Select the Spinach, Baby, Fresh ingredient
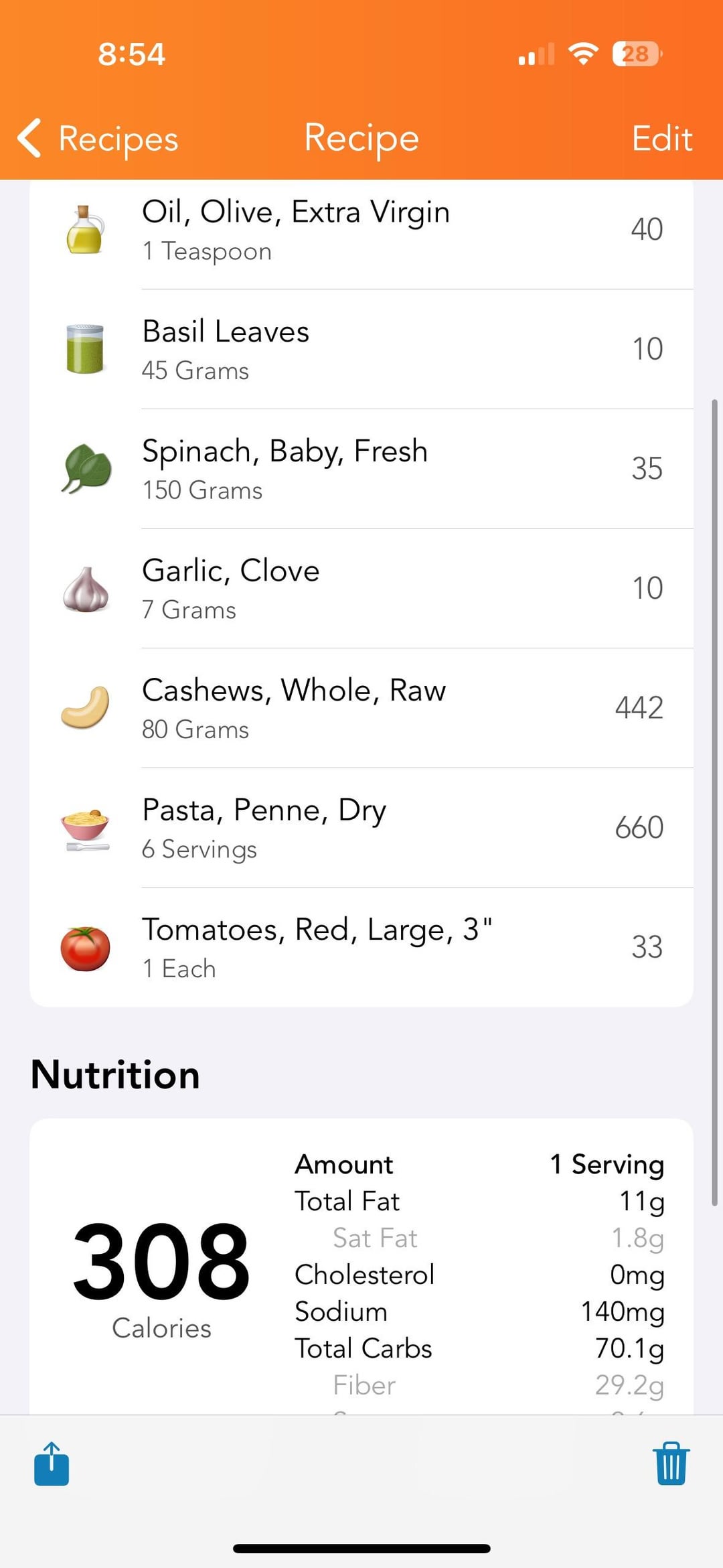723x1568 pixels. click(x=361, y=469)
